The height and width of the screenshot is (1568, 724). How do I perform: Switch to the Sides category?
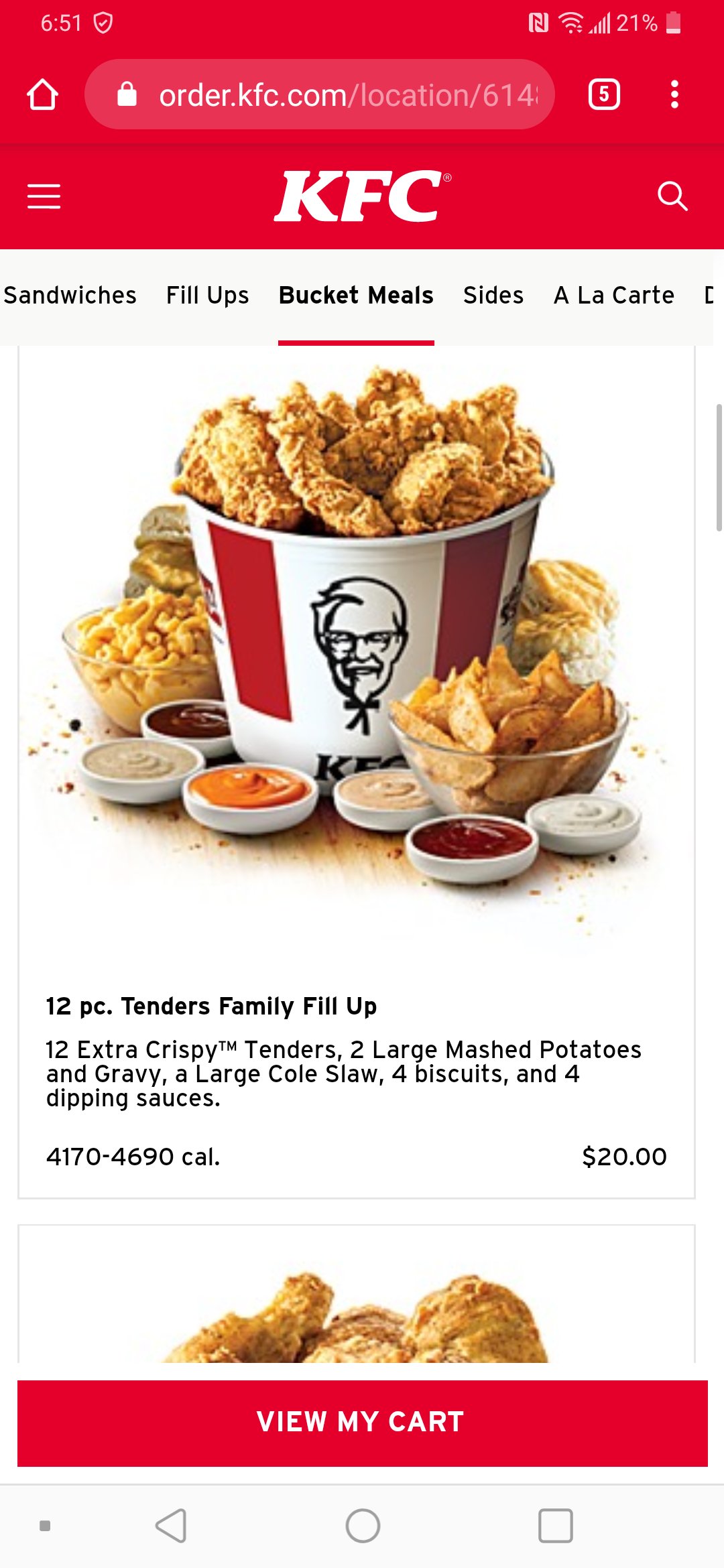[x=493, y=296]
